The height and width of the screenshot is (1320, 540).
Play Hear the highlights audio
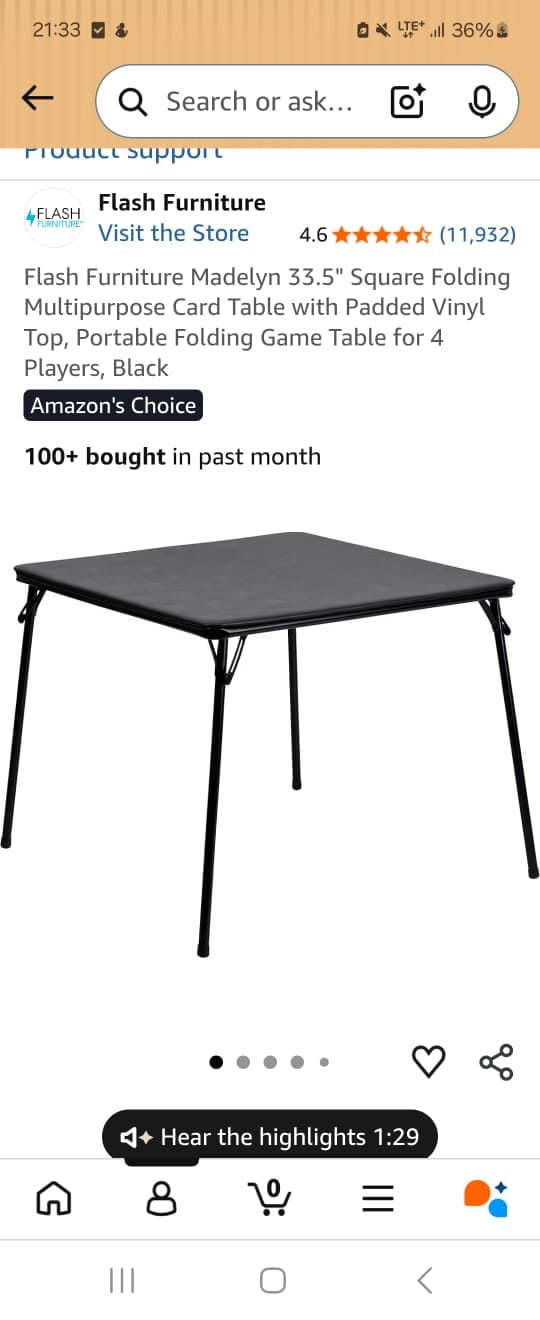[270, 1136]
